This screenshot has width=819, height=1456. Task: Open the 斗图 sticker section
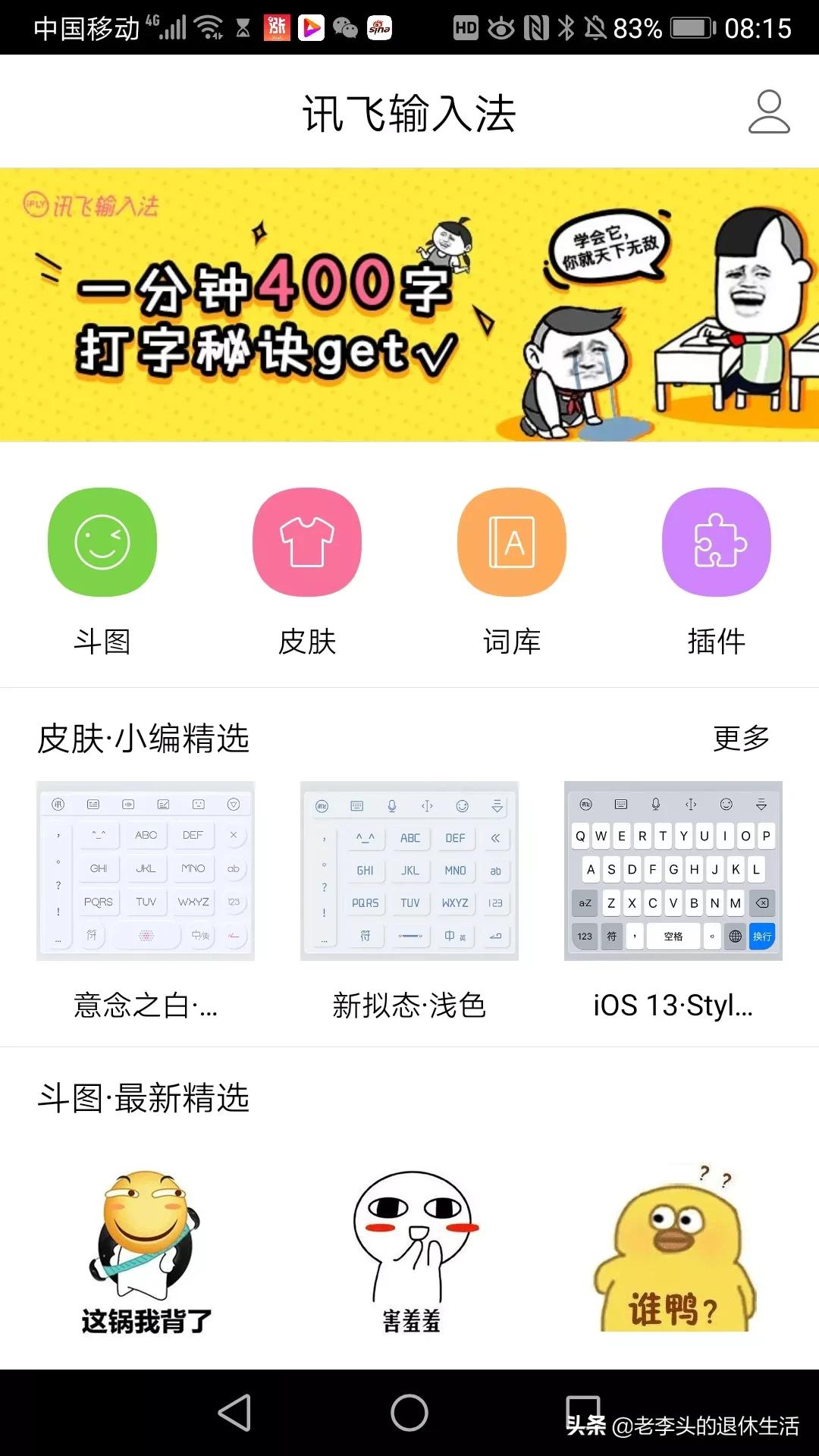pos(102,544)
